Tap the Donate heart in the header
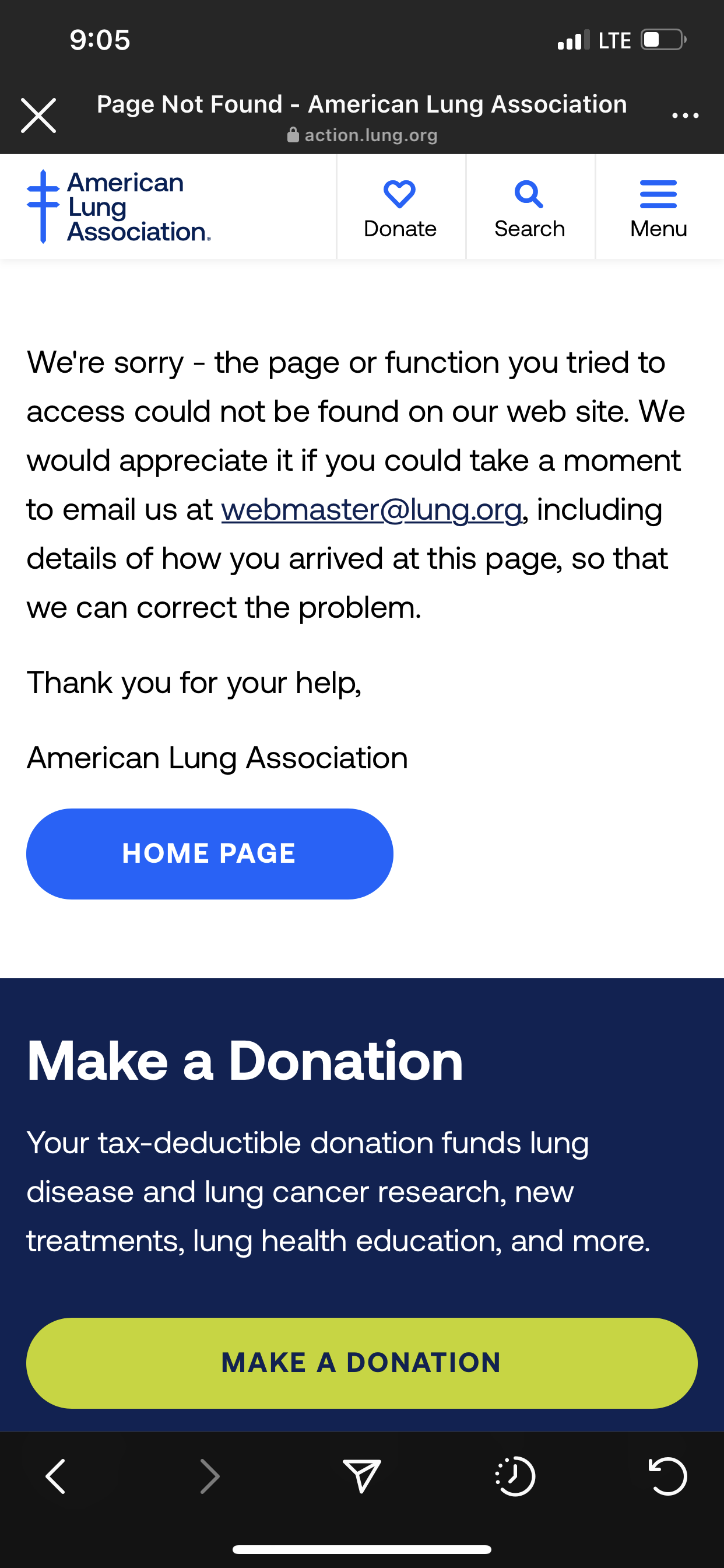This screenshot has width=724, height=1568. click(x=400, y=208)
